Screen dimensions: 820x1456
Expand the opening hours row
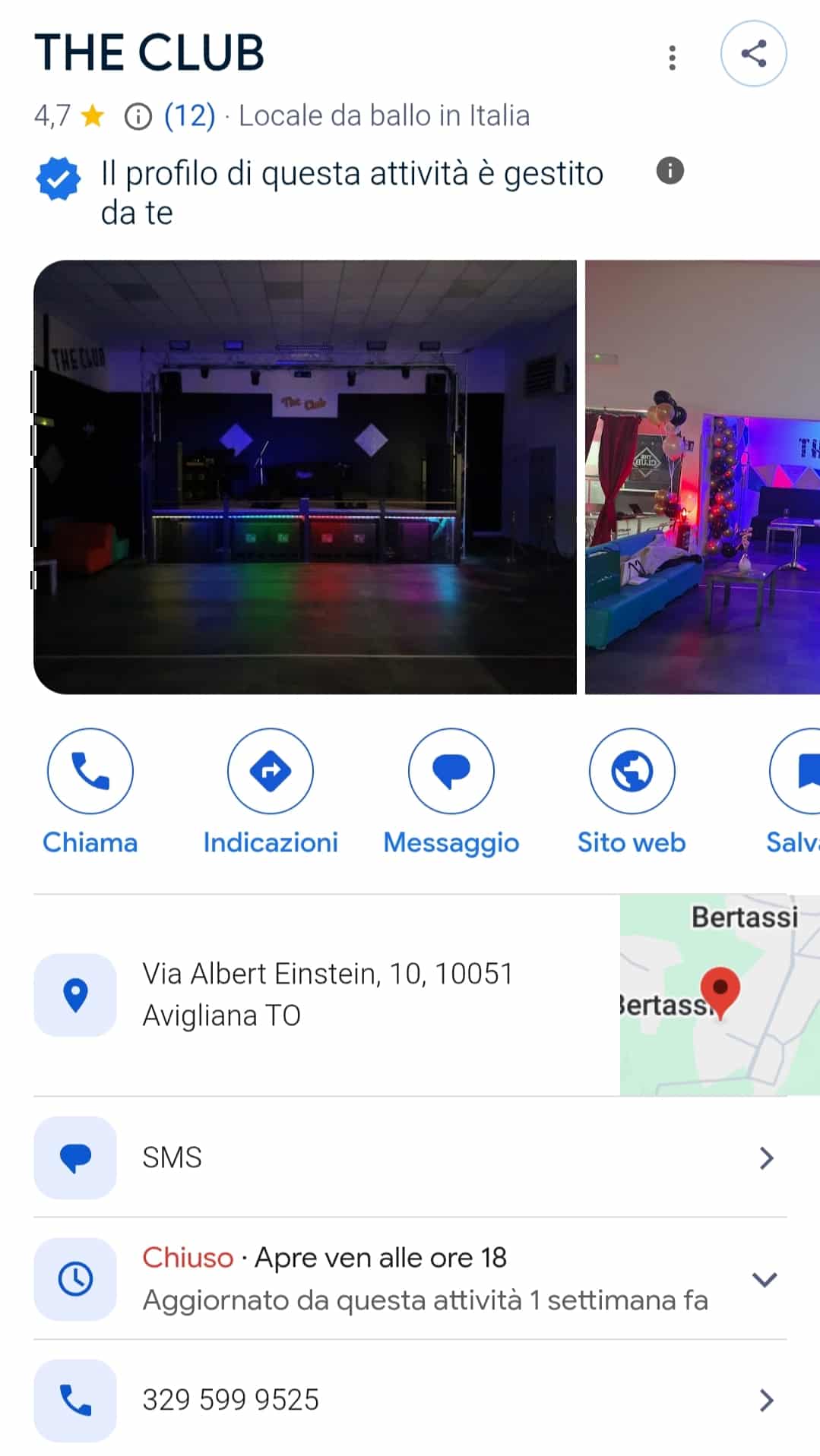pos(764,1279)
